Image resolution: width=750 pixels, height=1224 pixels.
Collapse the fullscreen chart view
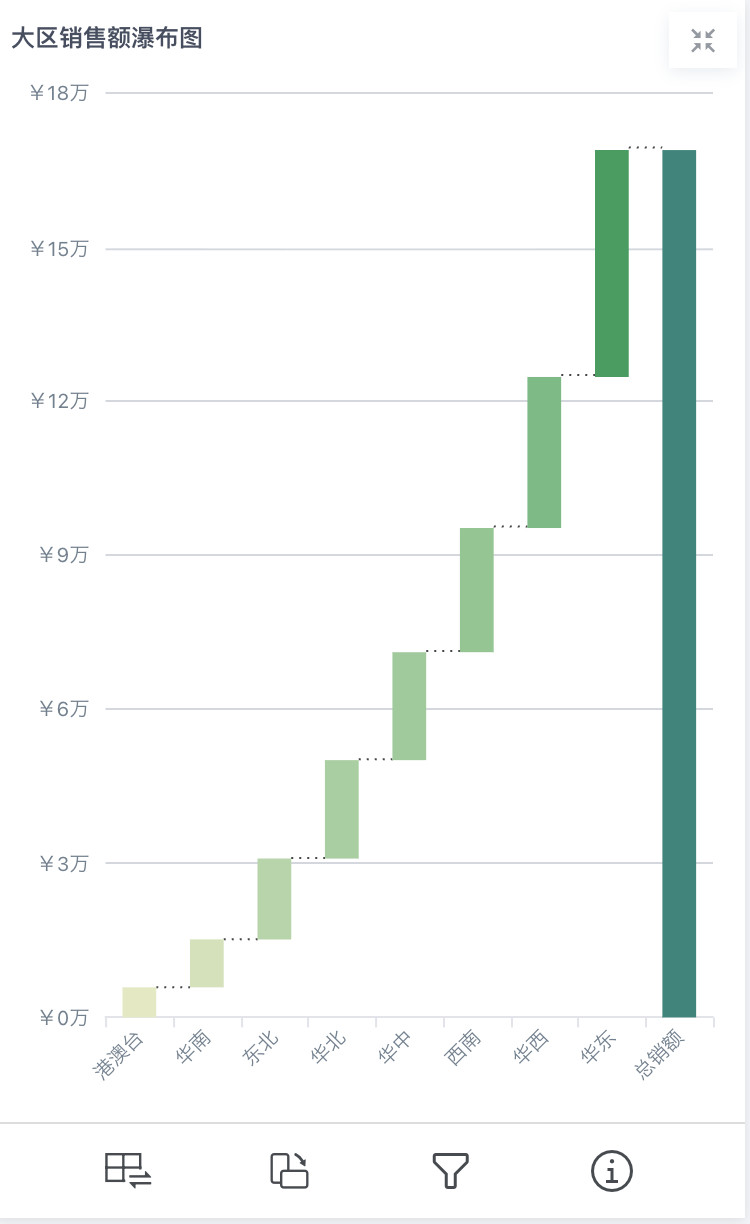pos(703,41)
